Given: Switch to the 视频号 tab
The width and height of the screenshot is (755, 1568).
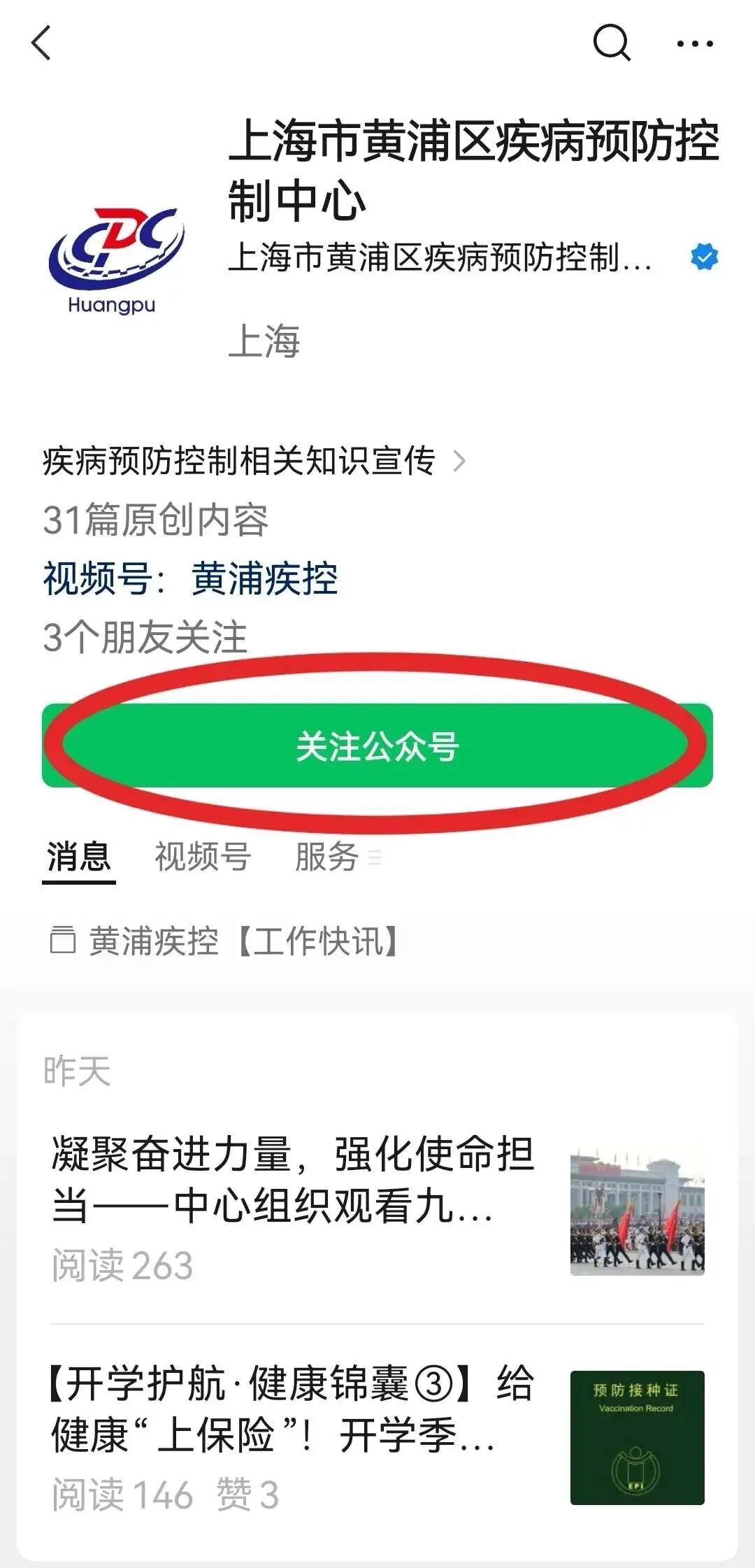Looking at the screenshot, I should point(203,857).
